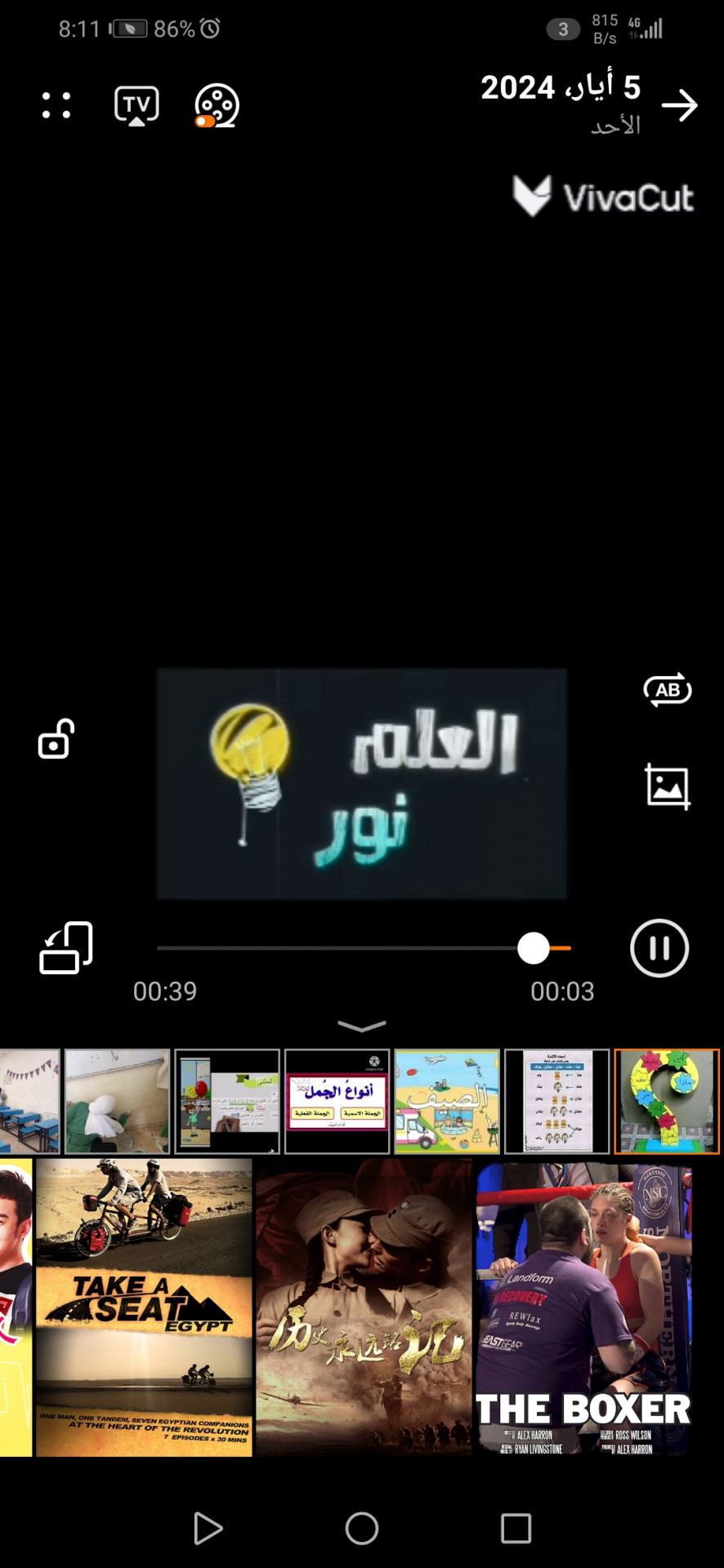Viewport: 724px width, 1568px height.
Task: Capture a screenshot of the video frame
Action: pos(667,786)
